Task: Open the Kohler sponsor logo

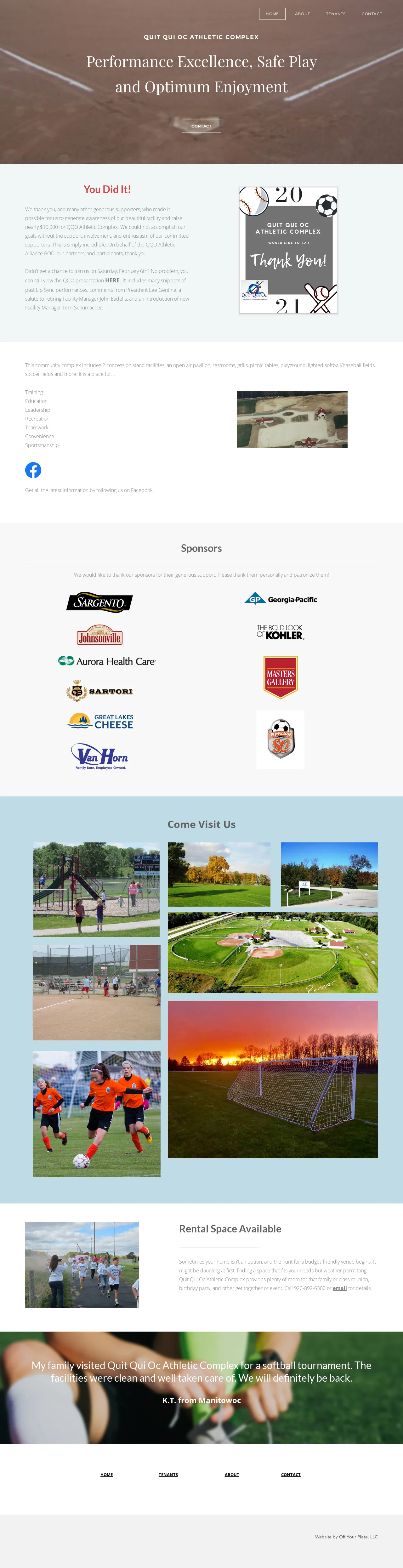Action: 280,632
